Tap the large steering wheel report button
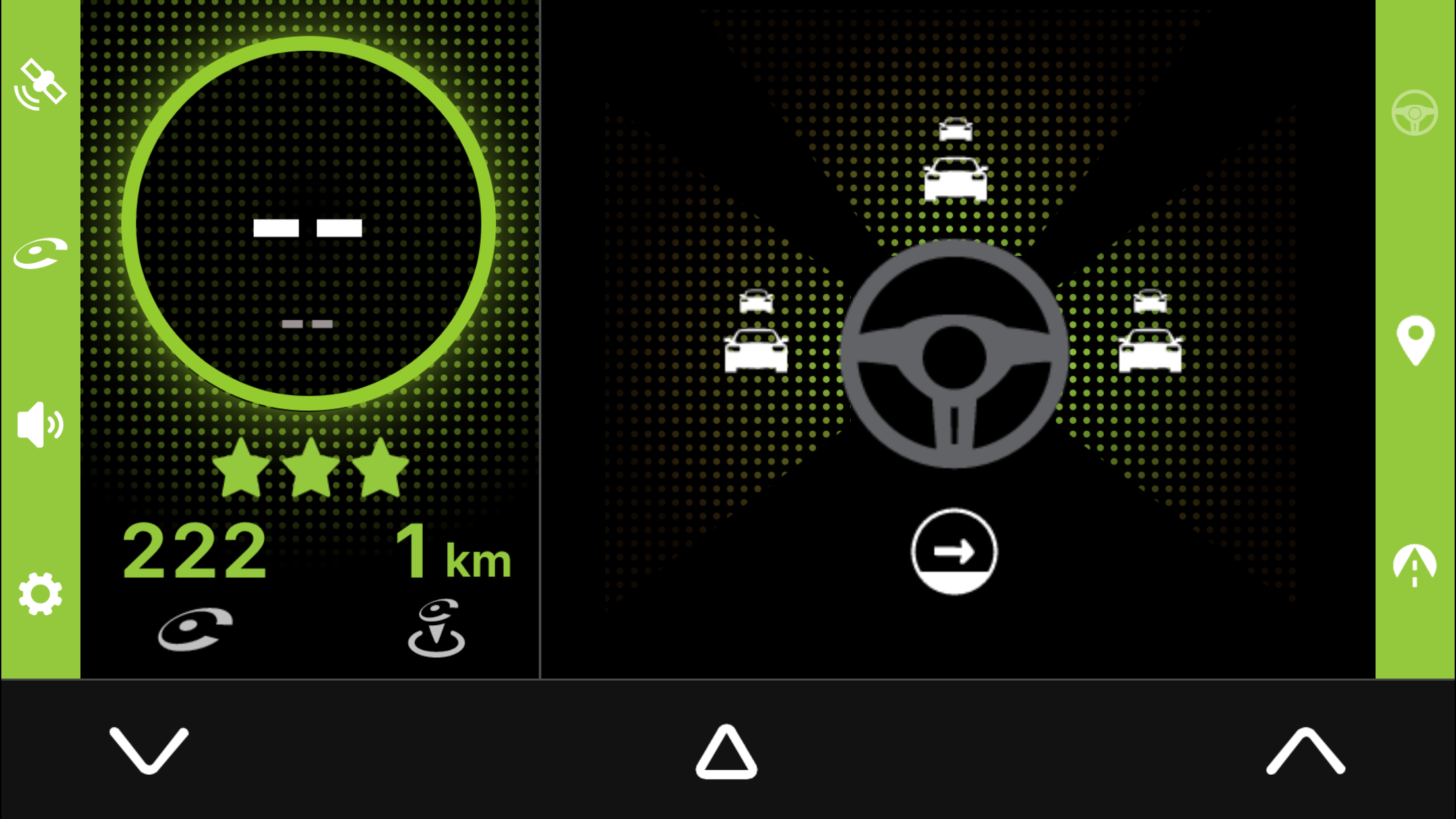The width and height of the screenshot is (1456, 819). 954,354
